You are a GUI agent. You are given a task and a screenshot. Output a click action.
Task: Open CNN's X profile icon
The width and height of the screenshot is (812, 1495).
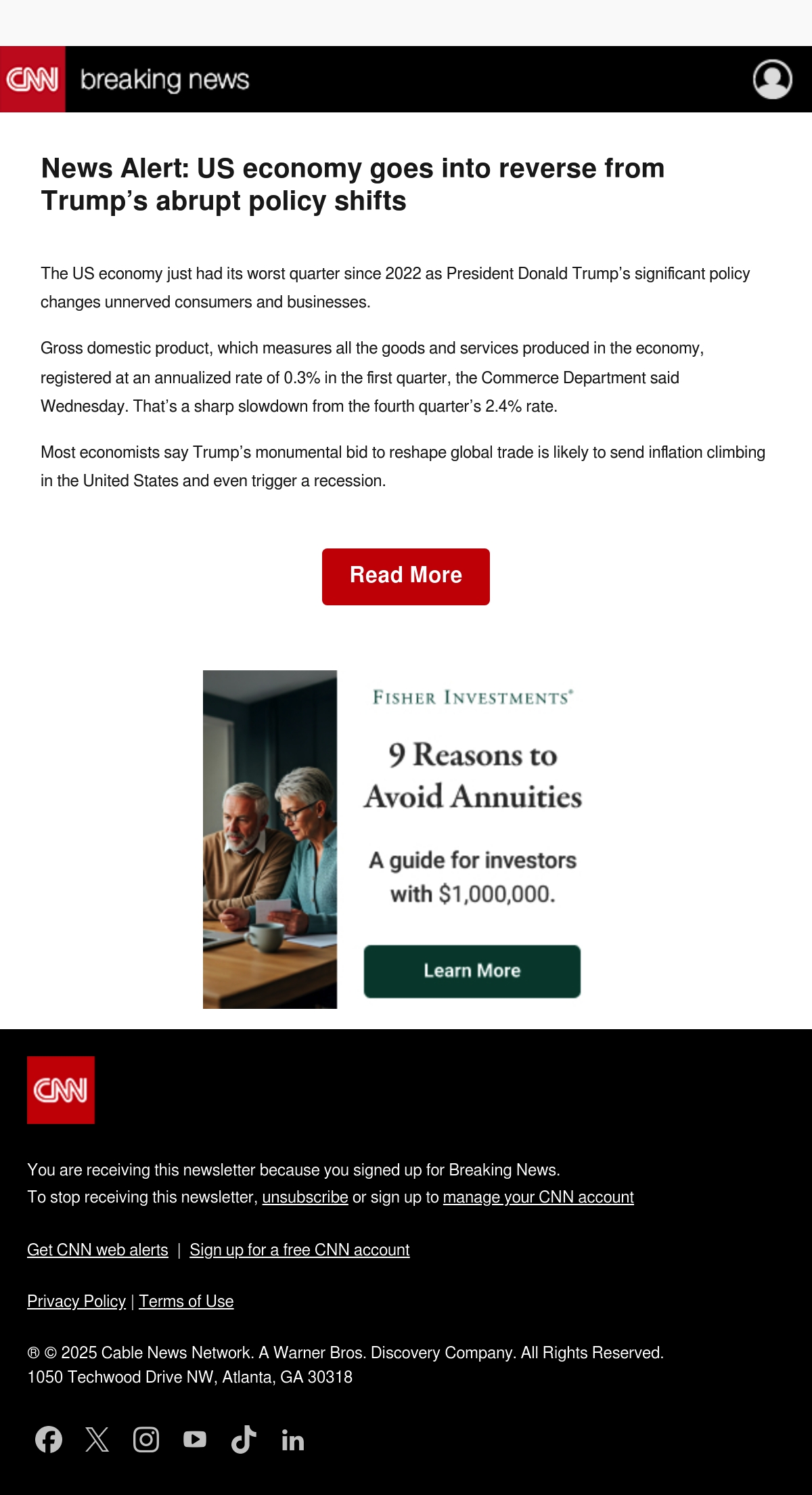(x=97, y=1439)
